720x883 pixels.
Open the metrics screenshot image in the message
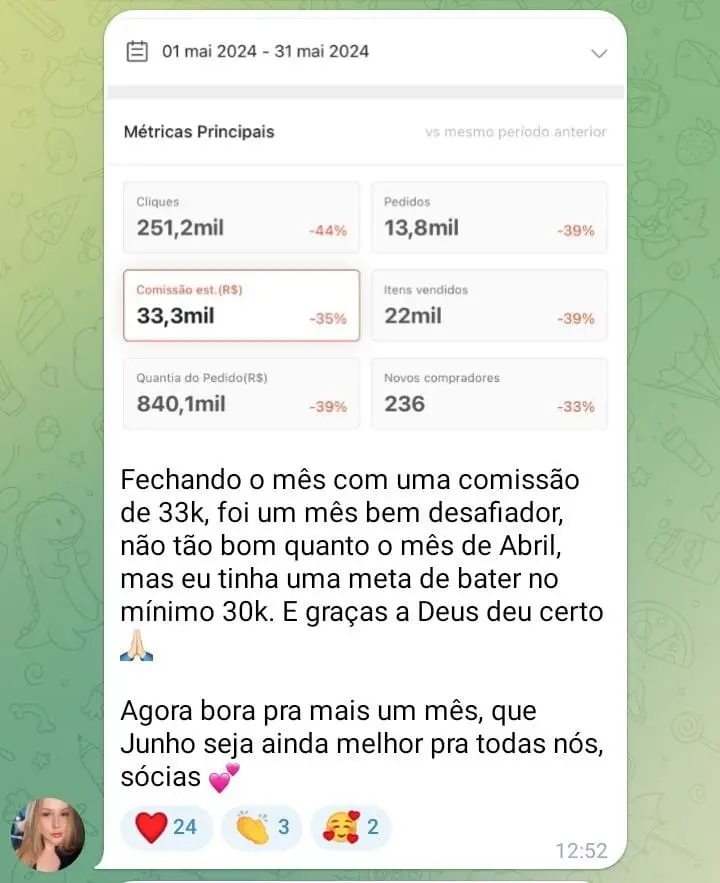point(365,230)
